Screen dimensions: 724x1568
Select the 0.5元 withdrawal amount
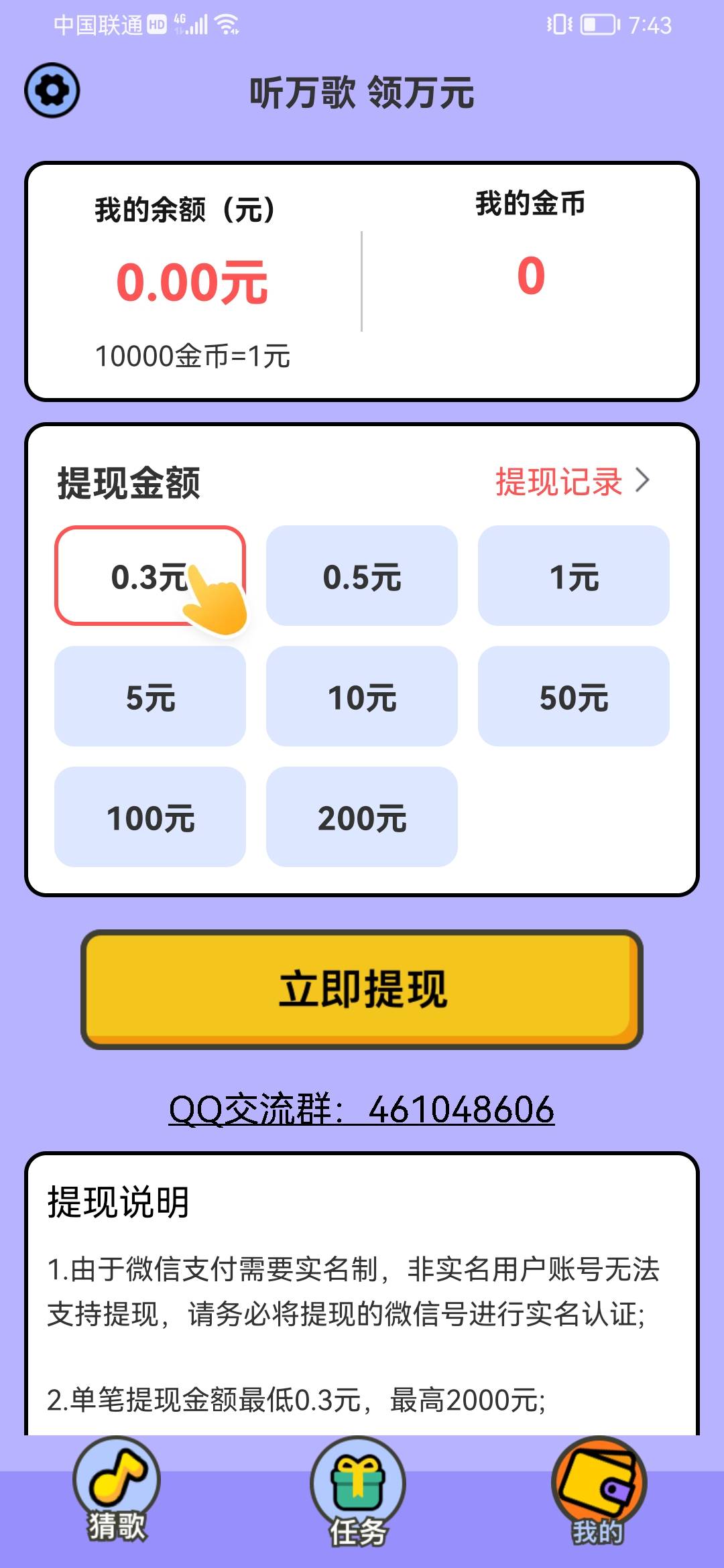[362, 578]
